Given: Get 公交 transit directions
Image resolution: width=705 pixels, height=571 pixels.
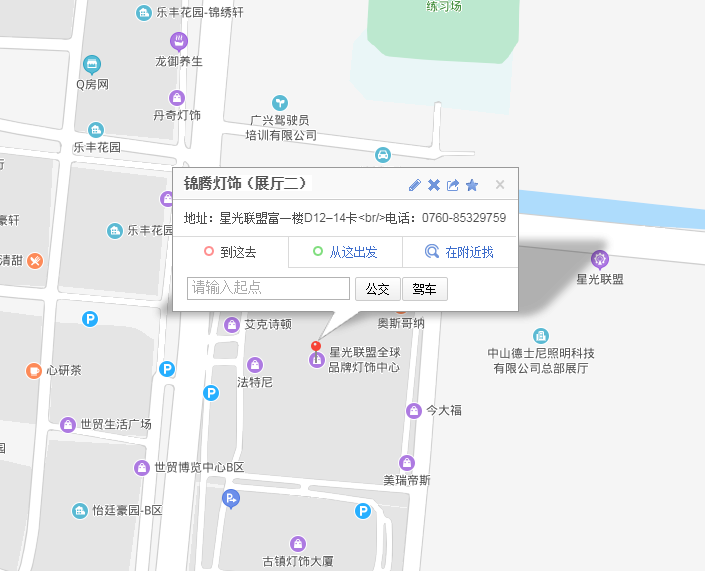Looking at the screenshot, I should point(377,289).
